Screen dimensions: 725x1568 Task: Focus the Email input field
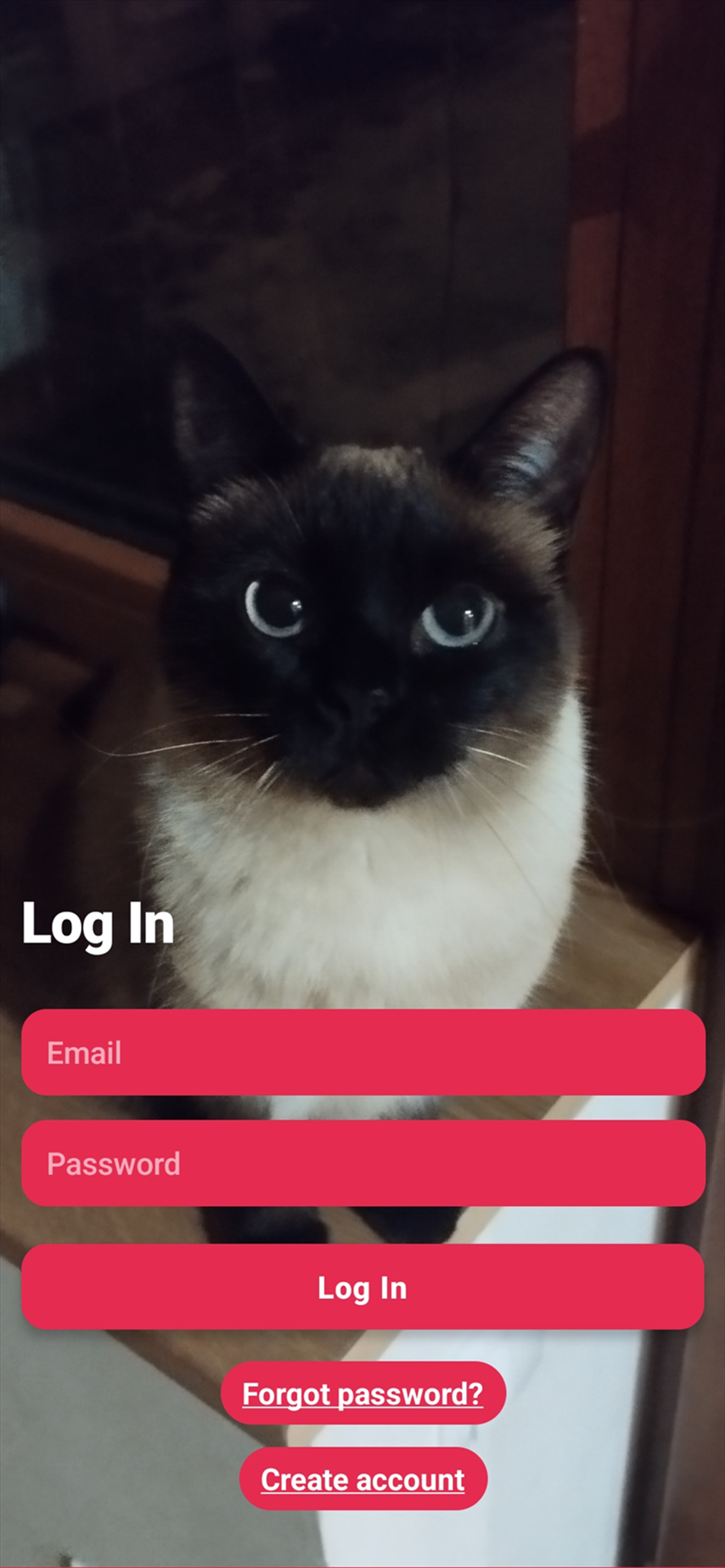point(363,1053)
